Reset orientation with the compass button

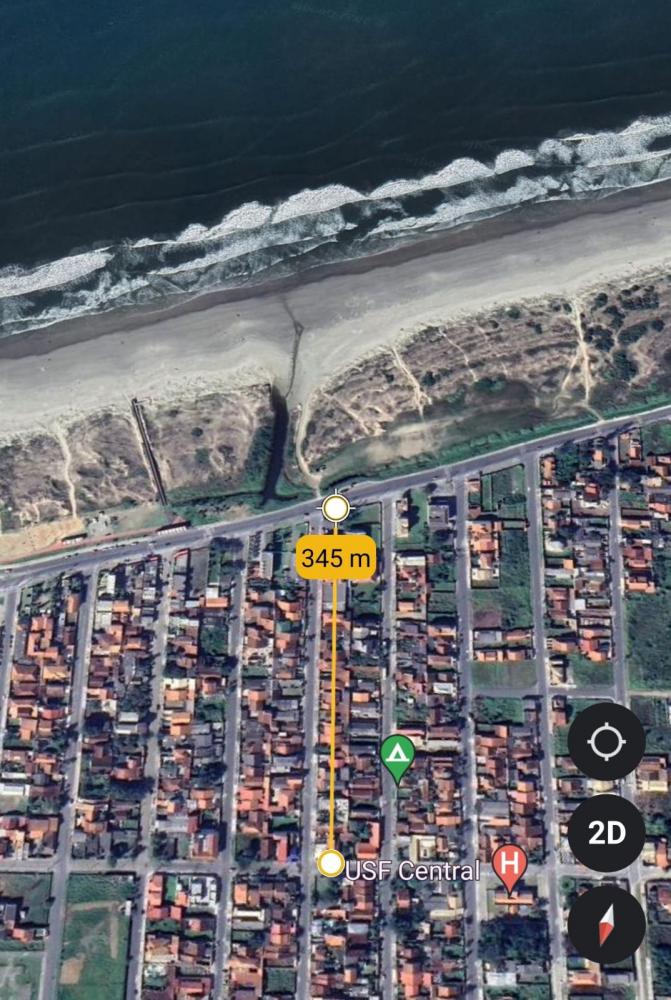click(x=606, y=924)
